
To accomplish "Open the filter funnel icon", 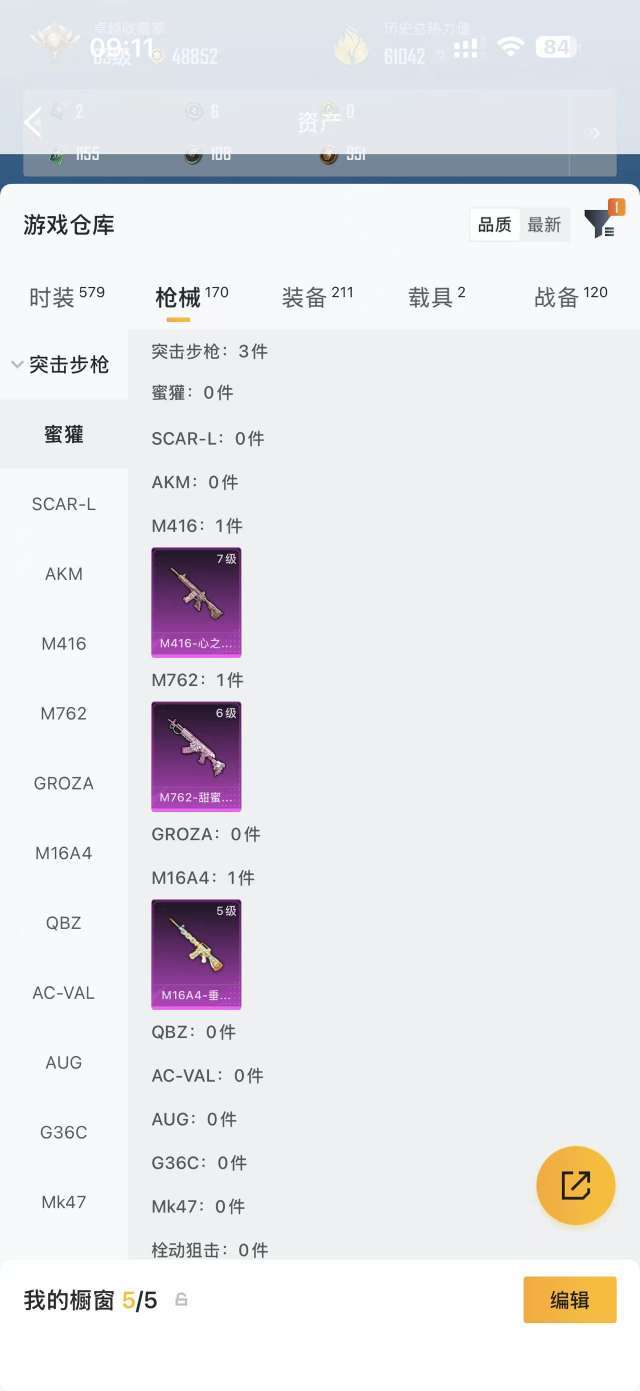I will click(x=600, y=224).
